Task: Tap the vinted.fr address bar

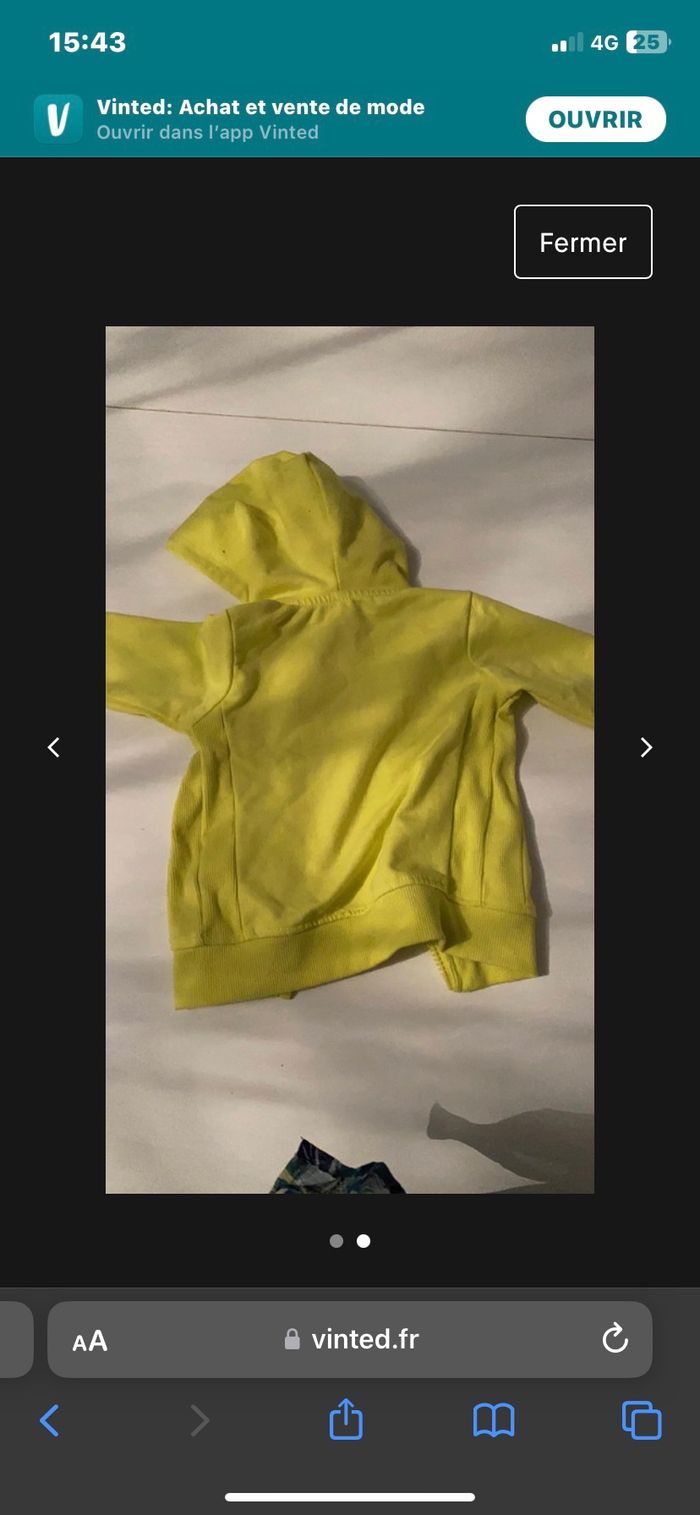Action: [352, 1339]
